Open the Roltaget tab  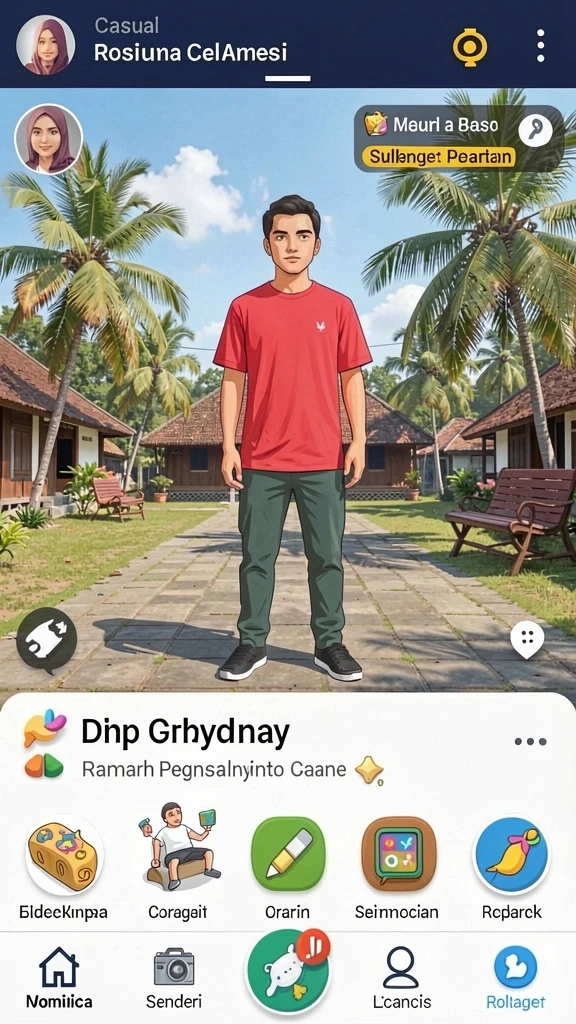coord(515,978)
